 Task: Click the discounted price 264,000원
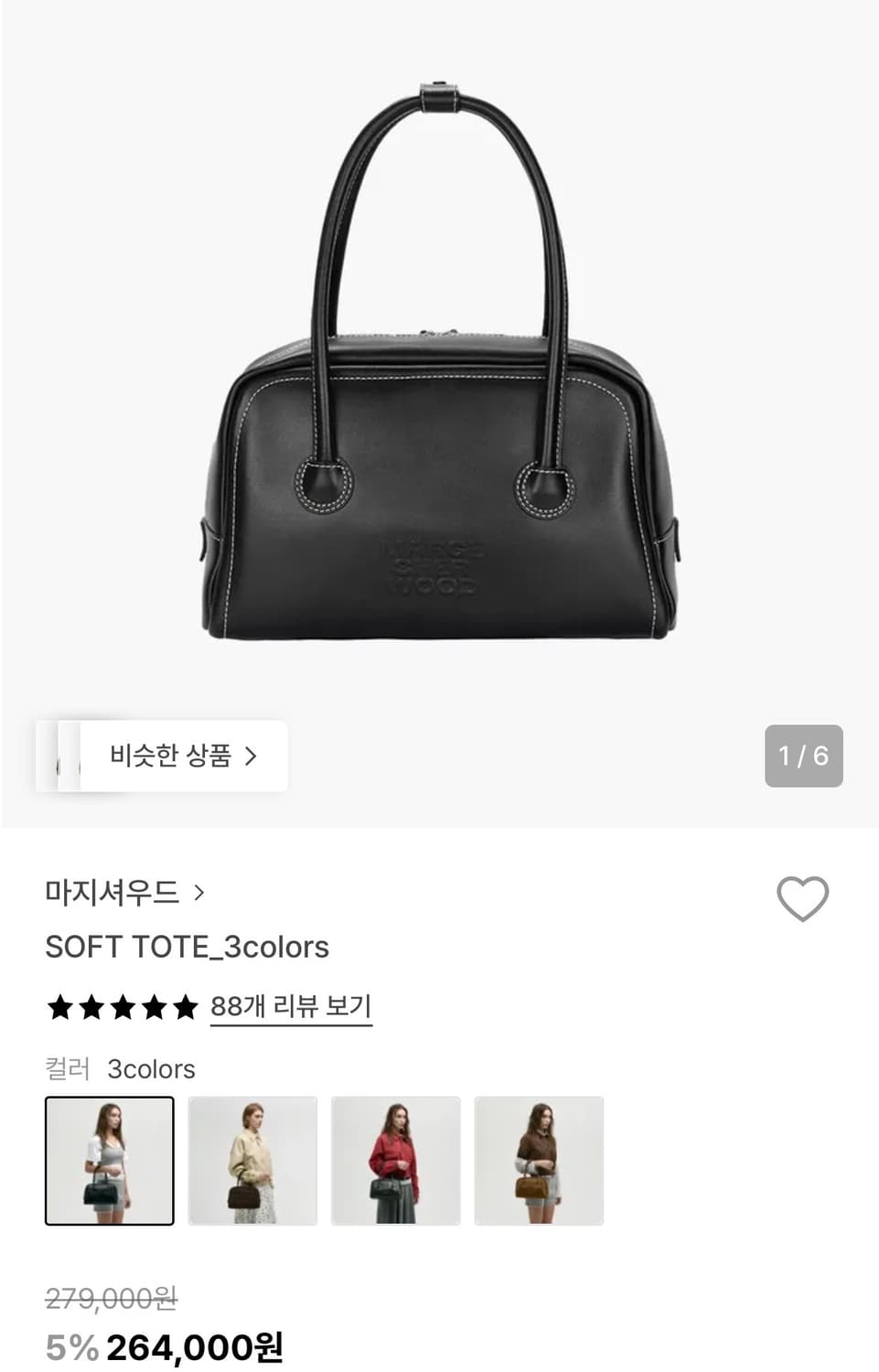(195, 1346)
